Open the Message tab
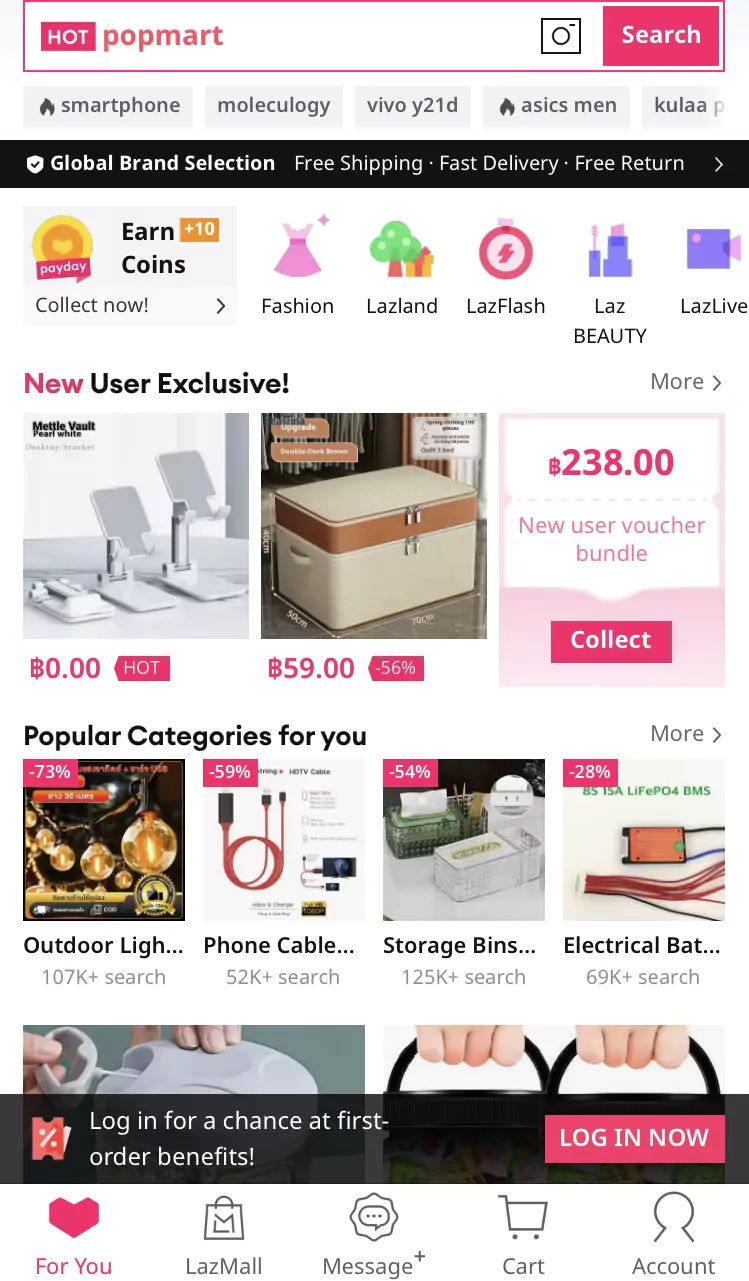The height and width of the screenshot is (1281, 749). [373, 1235]
